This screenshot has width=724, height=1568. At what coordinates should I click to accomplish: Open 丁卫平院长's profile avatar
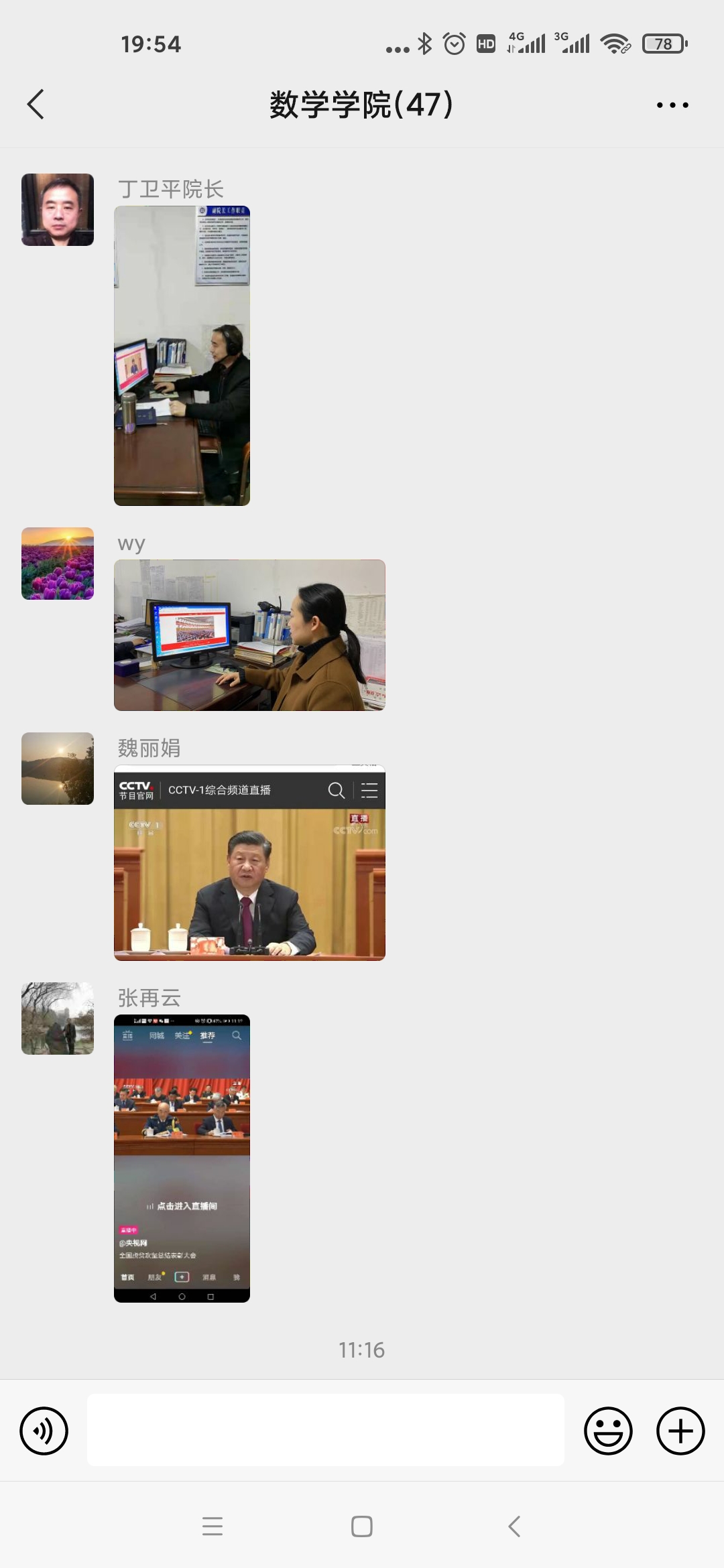click(58, 210)
